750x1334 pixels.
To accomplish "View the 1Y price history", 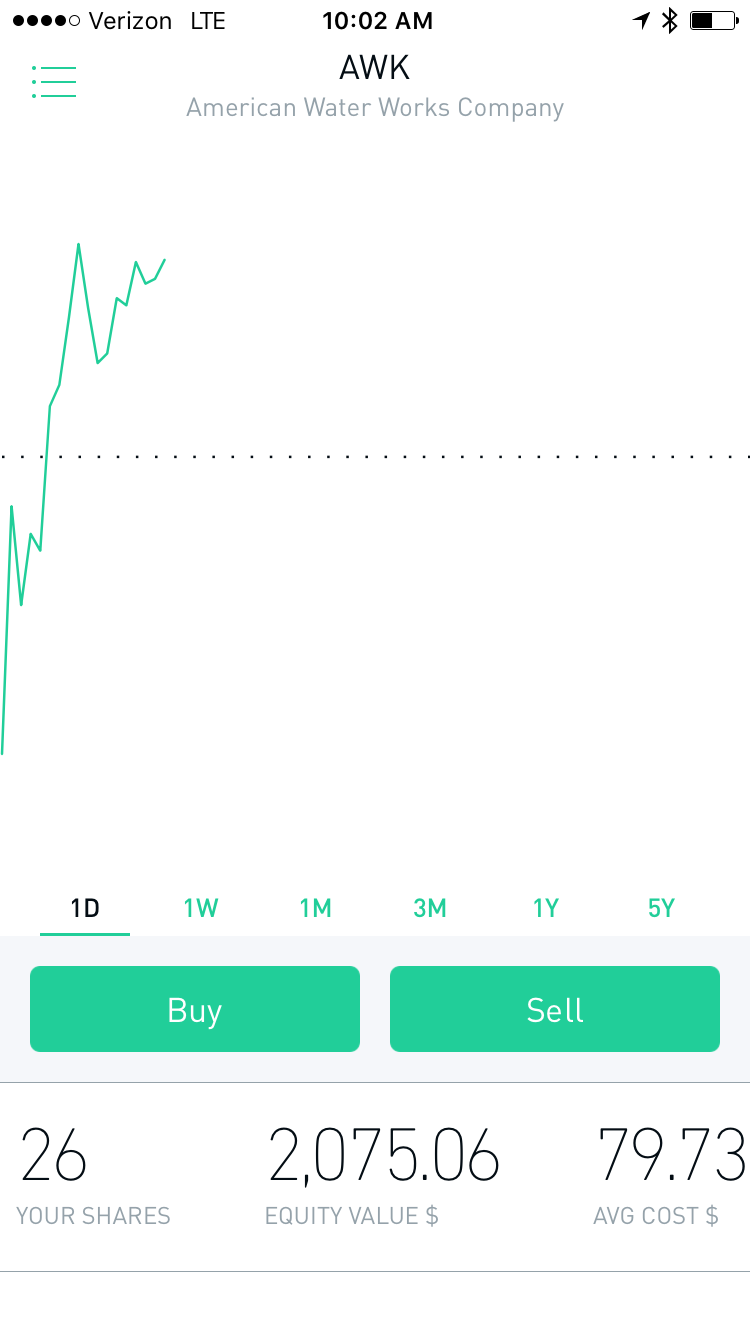I will (545, 908).
